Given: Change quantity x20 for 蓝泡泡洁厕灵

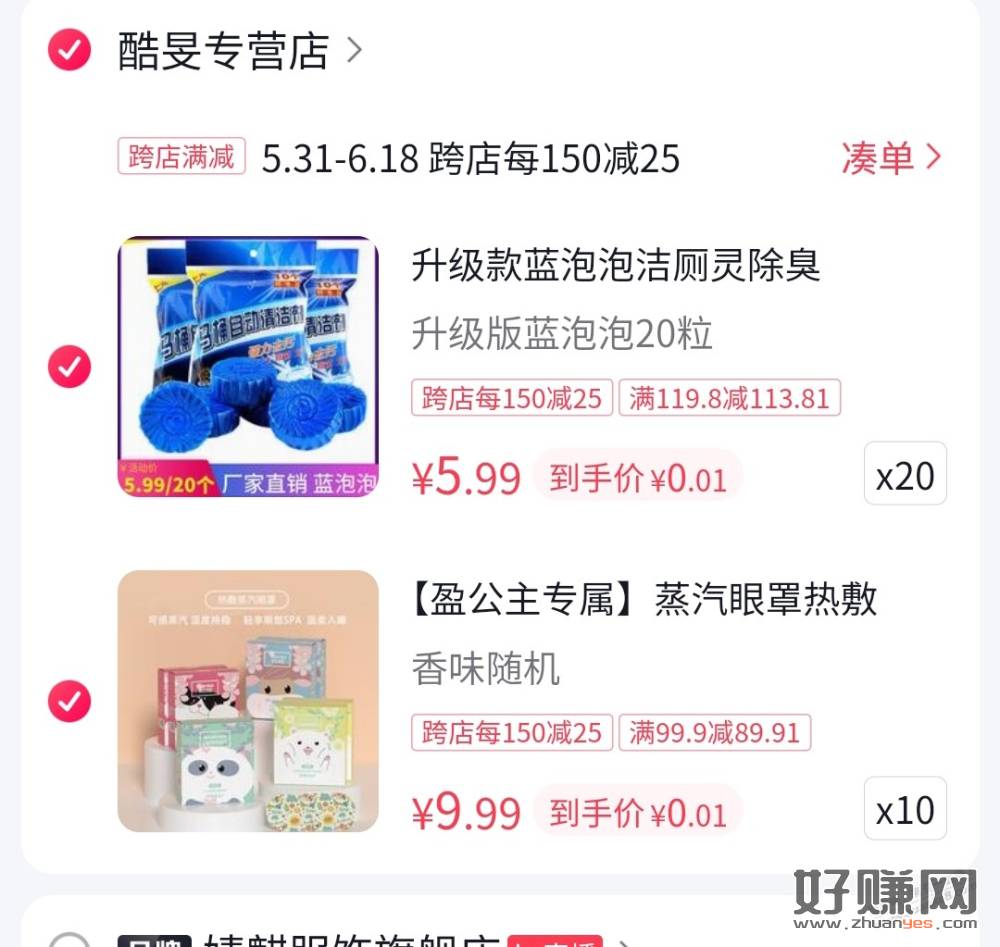Looking at the screenshot, I should coord(905,474).
